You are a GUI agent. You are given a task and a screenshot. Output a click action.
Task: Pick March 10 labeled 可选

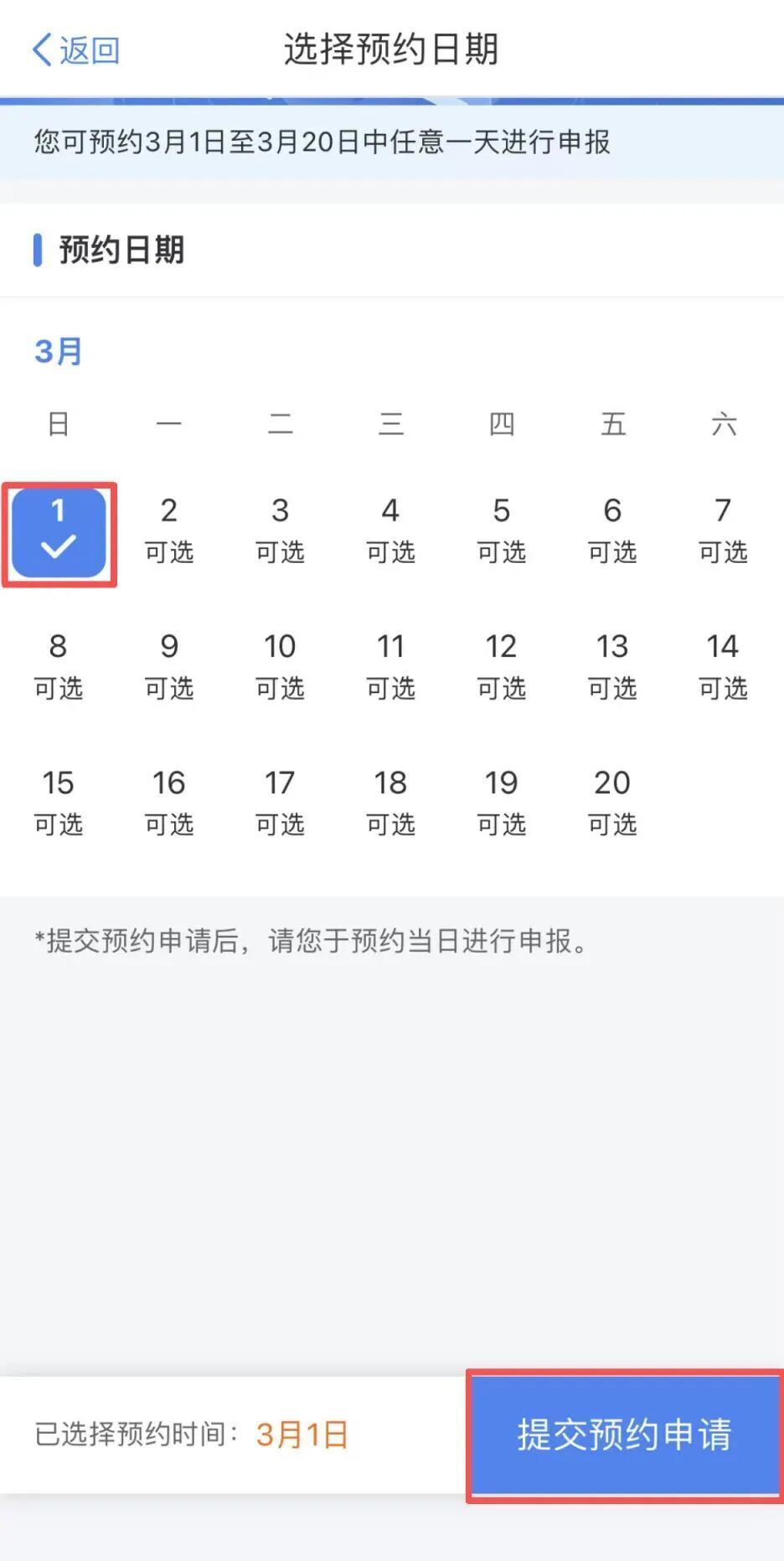pos(279,664)
